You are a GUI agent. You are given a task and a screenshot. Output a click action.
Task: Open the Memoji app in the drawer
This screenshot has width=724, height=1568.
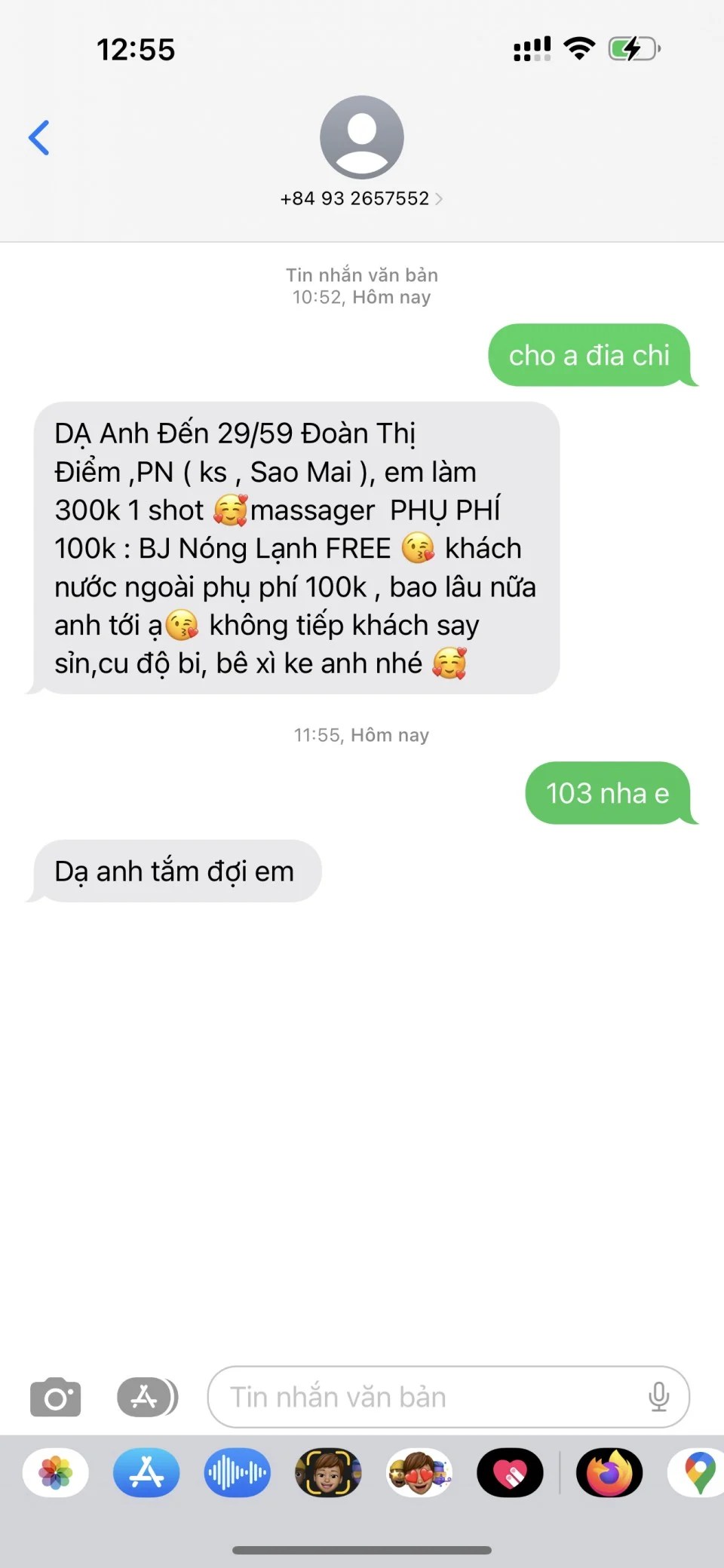click(x=328, y=1472)
